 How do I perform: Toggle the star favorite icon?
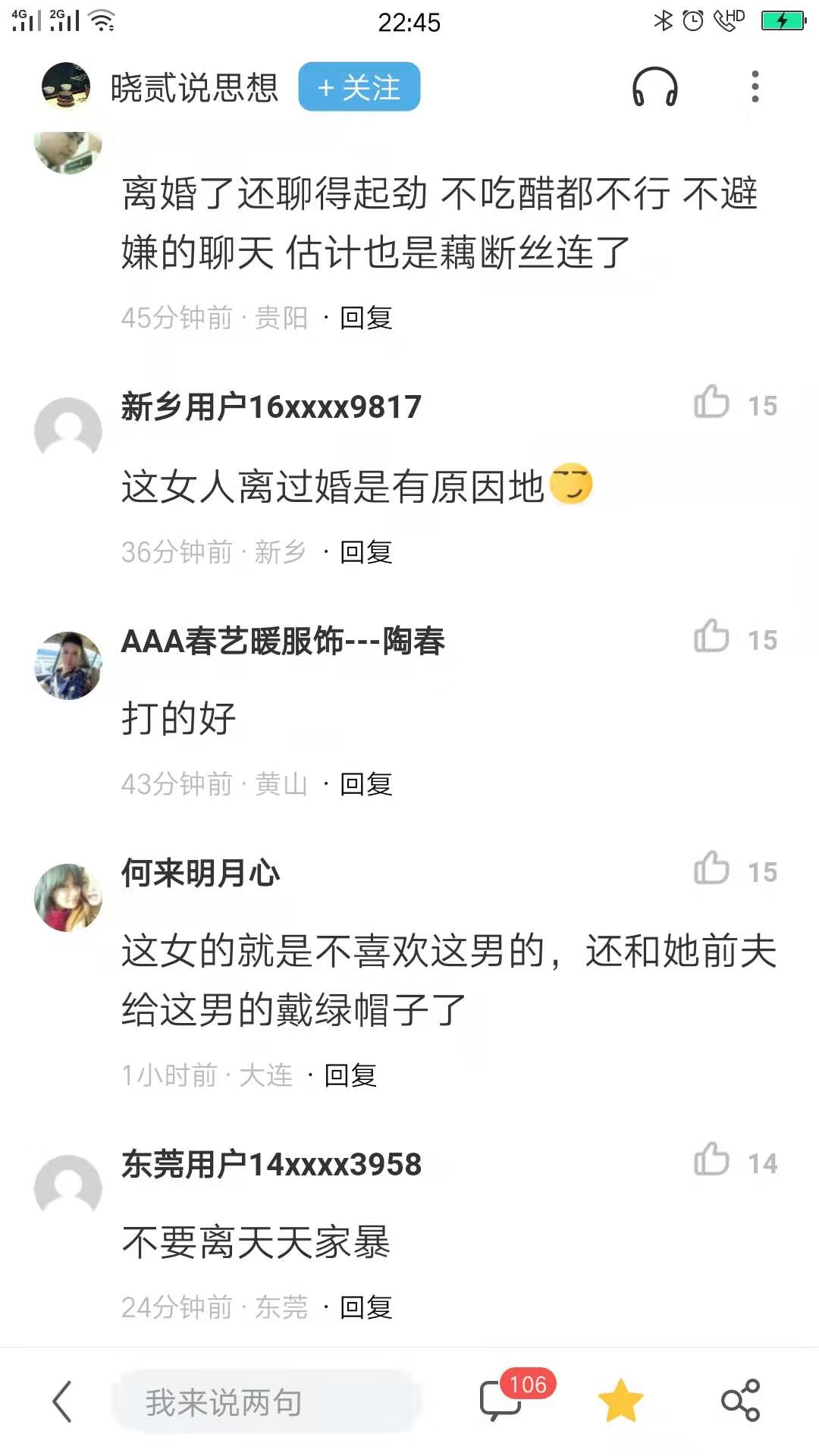(620, 1400)
